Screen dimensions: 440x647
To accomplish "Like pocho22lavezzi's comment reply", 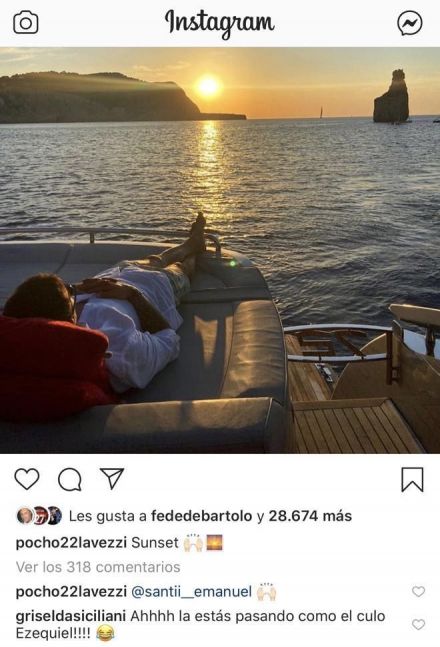I will pos(419,592).
